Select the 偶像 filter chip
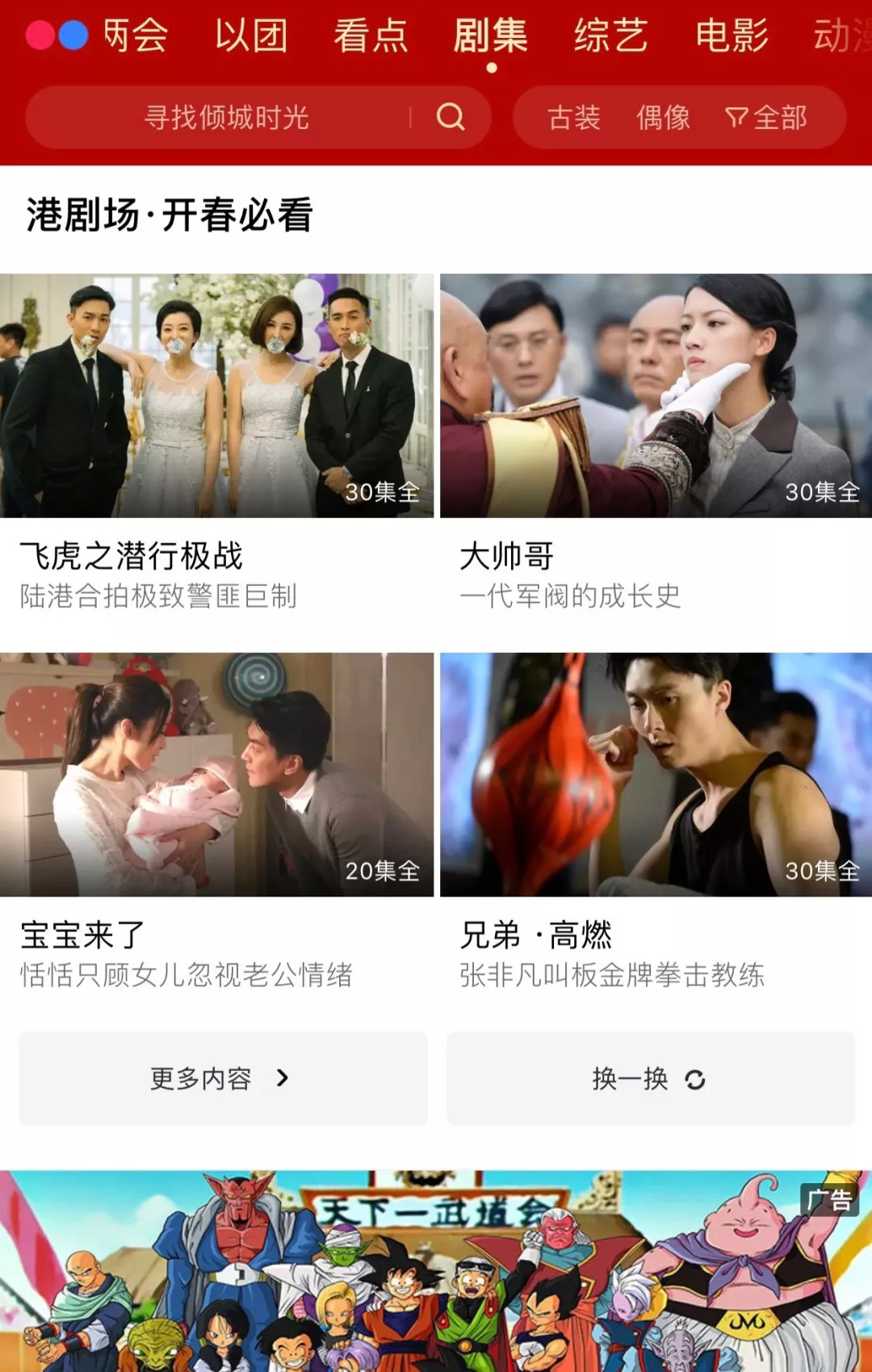 click(x=663, y=118)
